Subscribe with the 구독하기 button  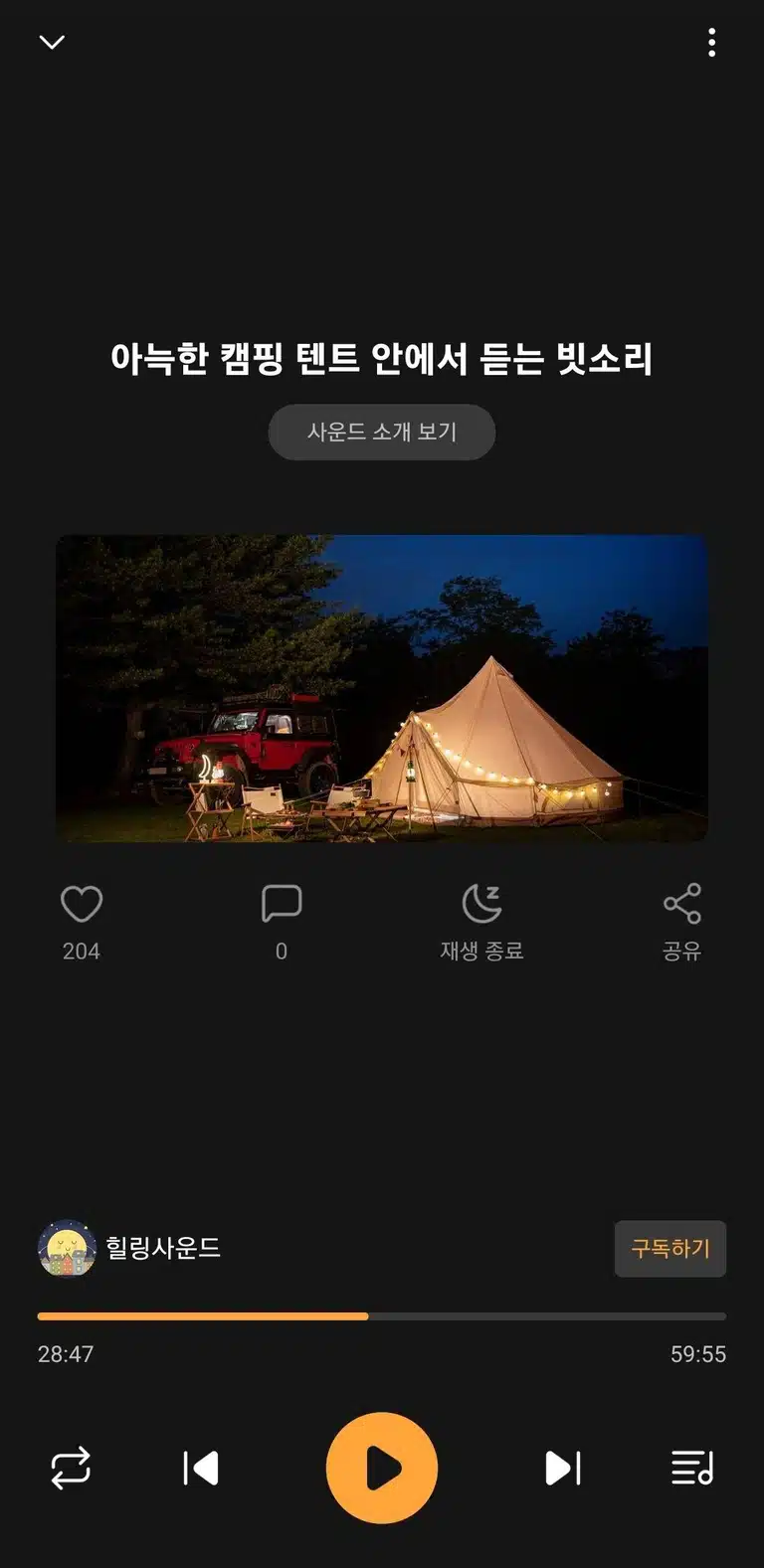coord(670,1249)
